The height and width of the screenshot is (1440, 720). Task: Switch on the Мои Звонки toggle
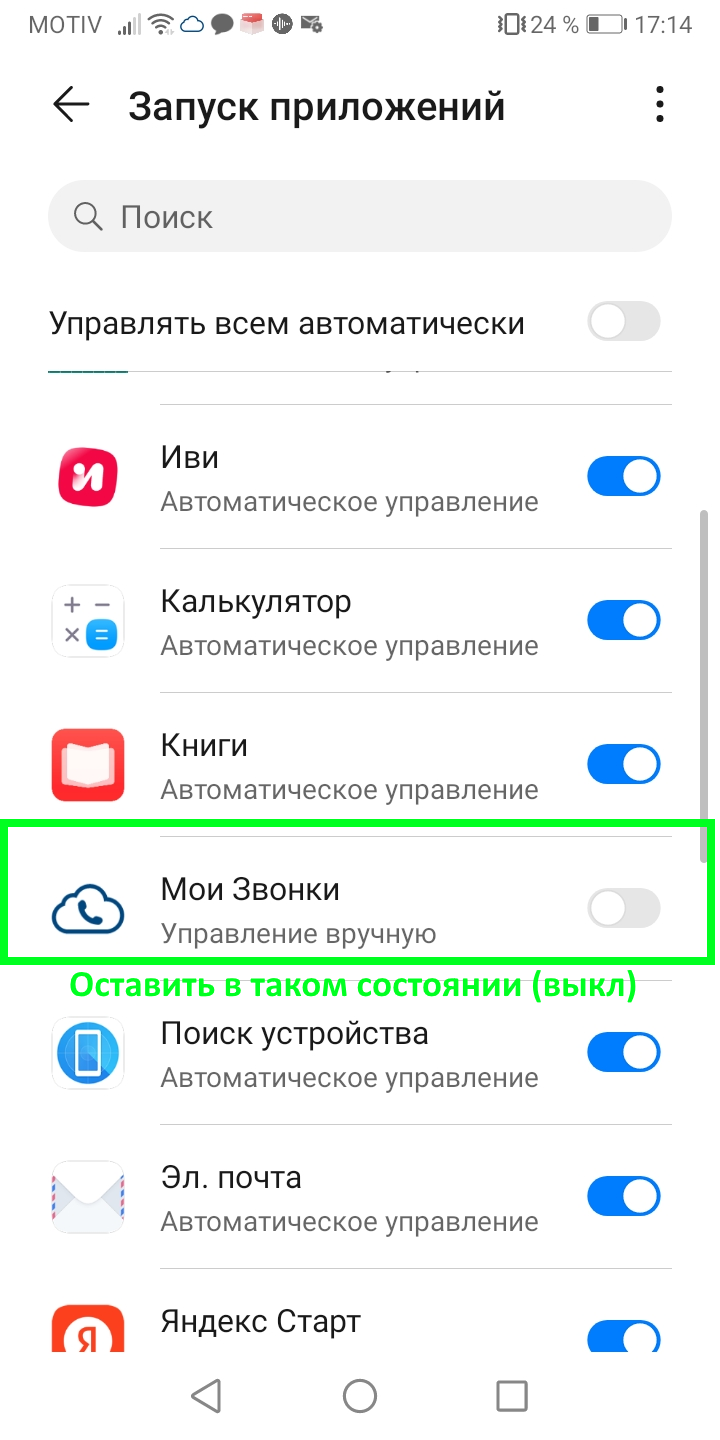[624, 909]
